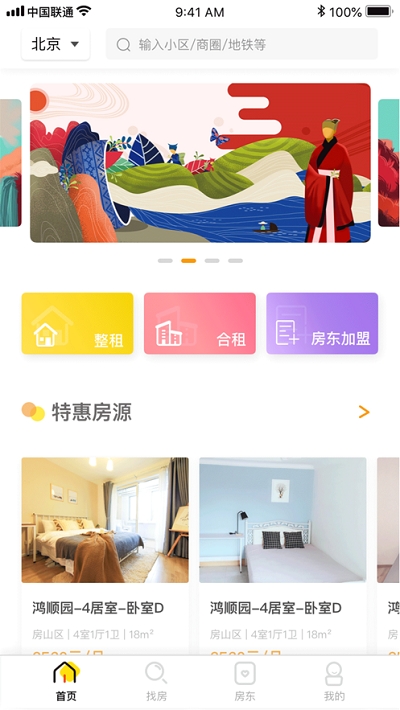Image resolution: width=400 pixels, height=710 pixels.
Task: Switch to the 找房 tab
Action: (x=156, y=681)
